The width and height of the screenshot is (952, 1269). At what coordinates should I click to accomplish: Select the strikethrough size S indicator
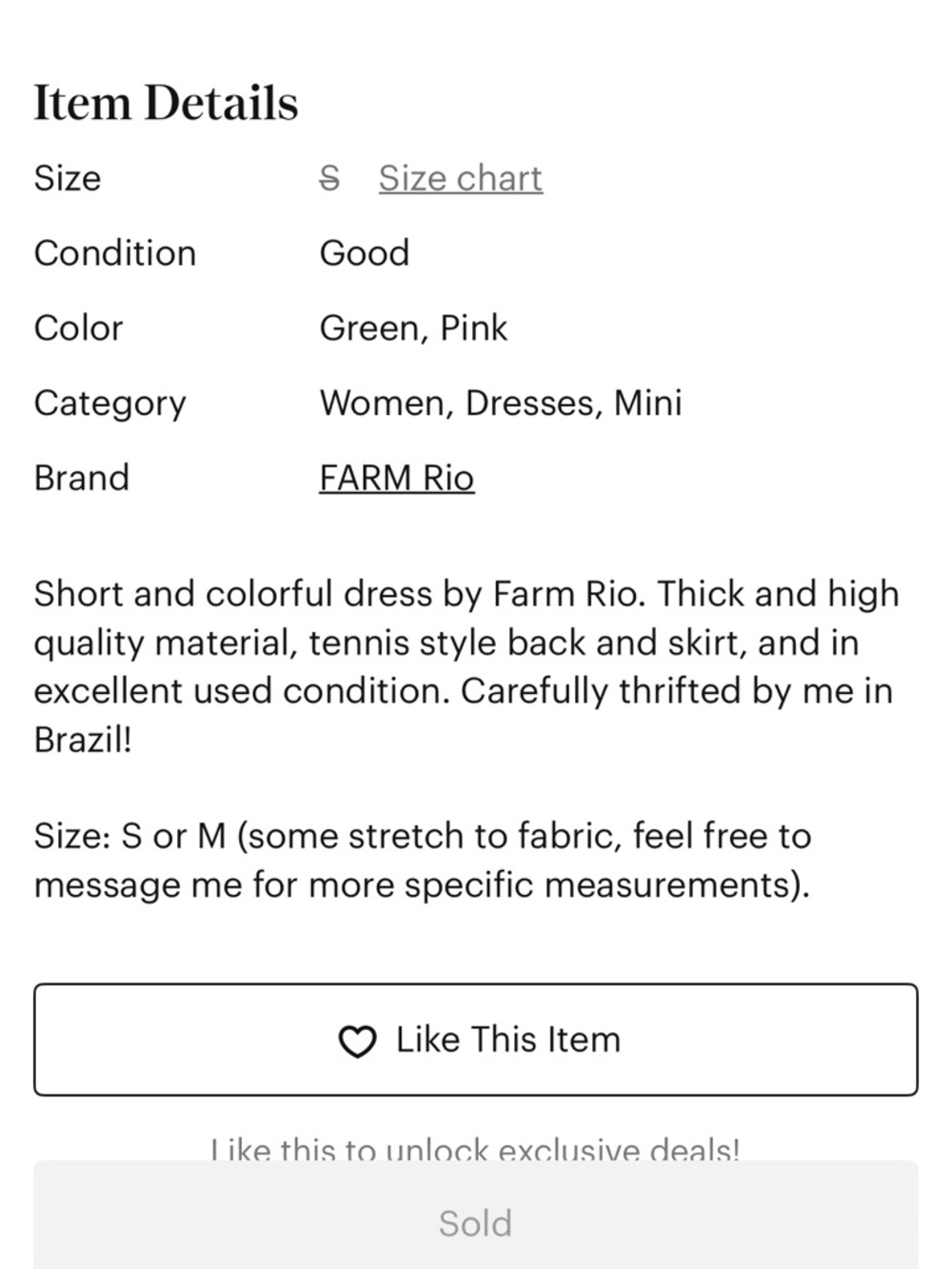(x=328, y=178)
